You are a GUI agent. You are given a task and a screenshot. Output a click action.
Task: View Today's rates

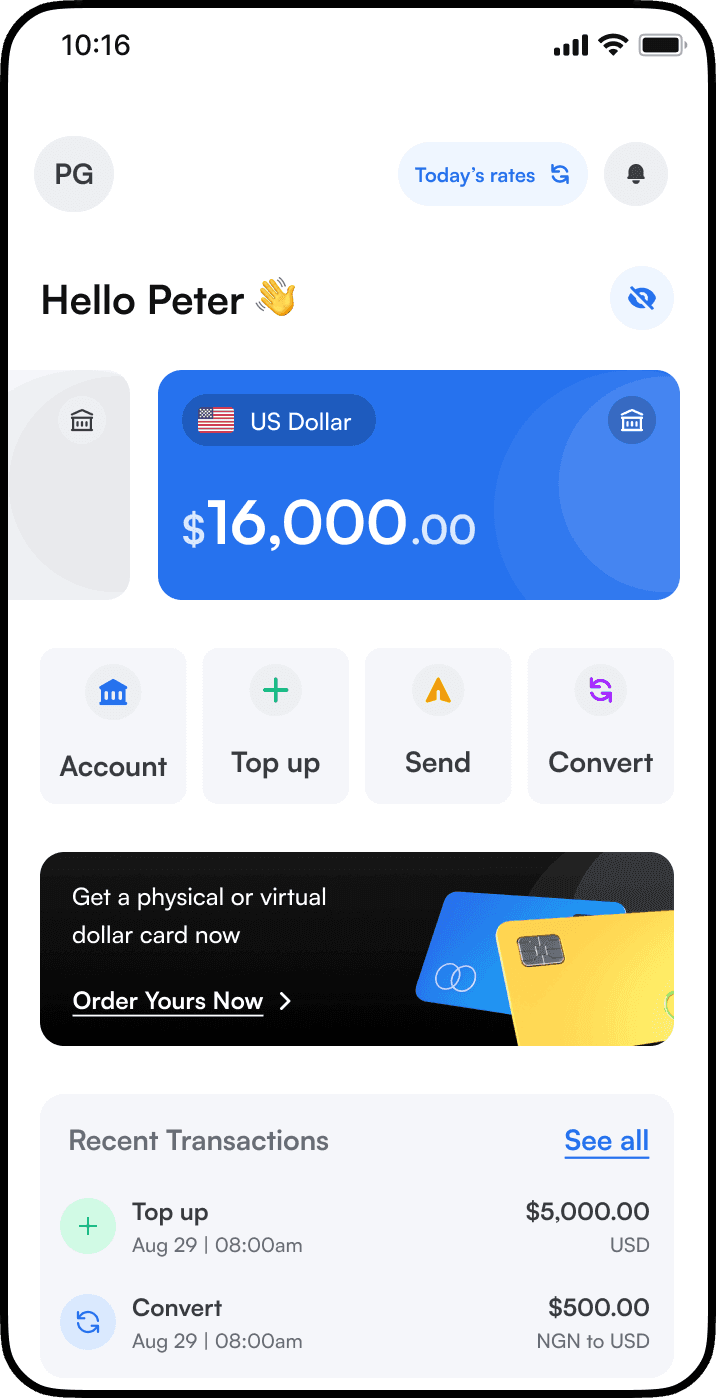(x=492, y=175)
